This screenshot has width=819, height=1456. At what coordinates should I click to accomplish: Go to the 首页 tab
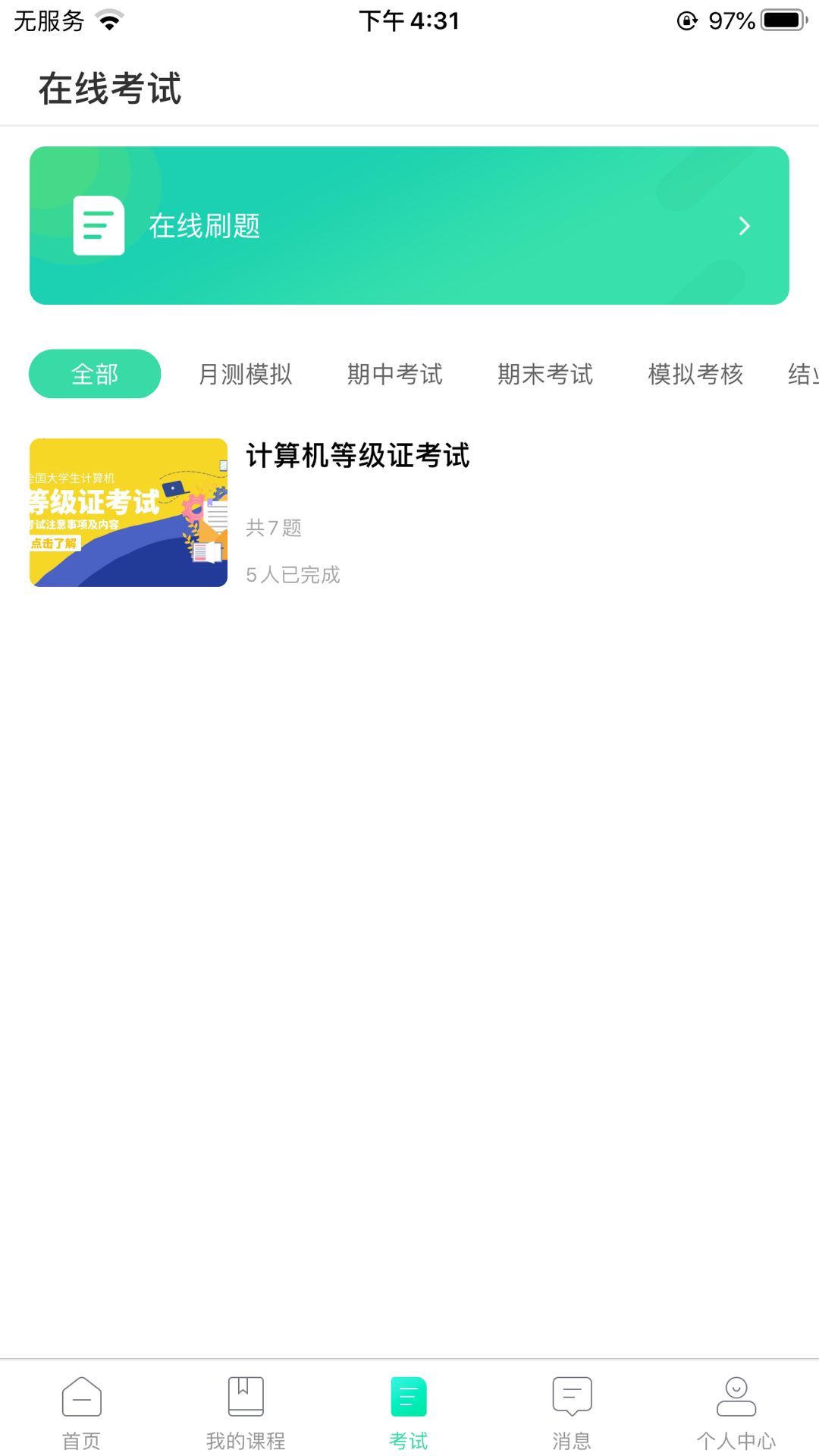click(81, 1411)
